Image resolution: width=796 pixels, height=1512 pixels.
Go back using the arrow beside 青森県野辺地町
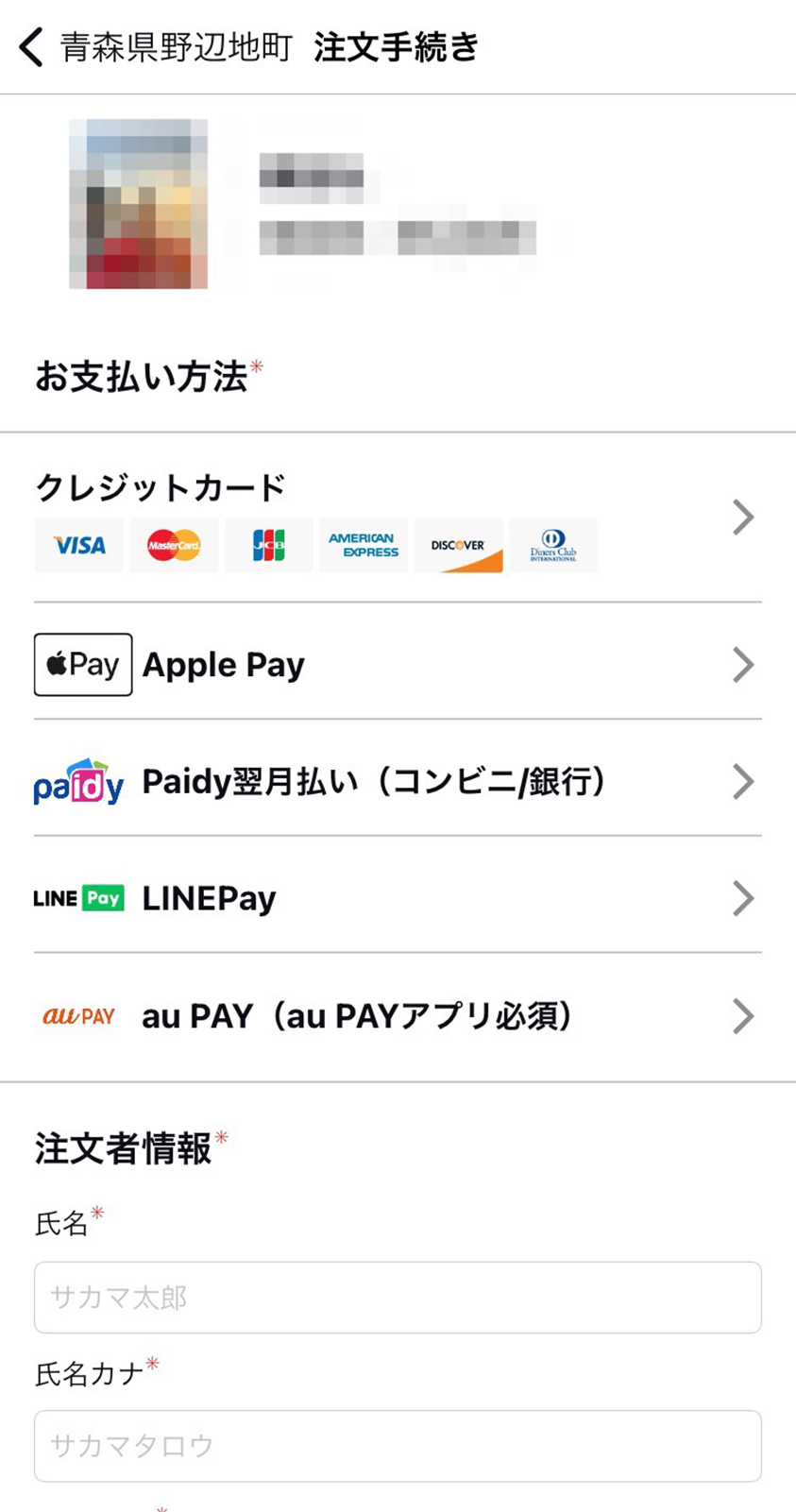point(31,47)
